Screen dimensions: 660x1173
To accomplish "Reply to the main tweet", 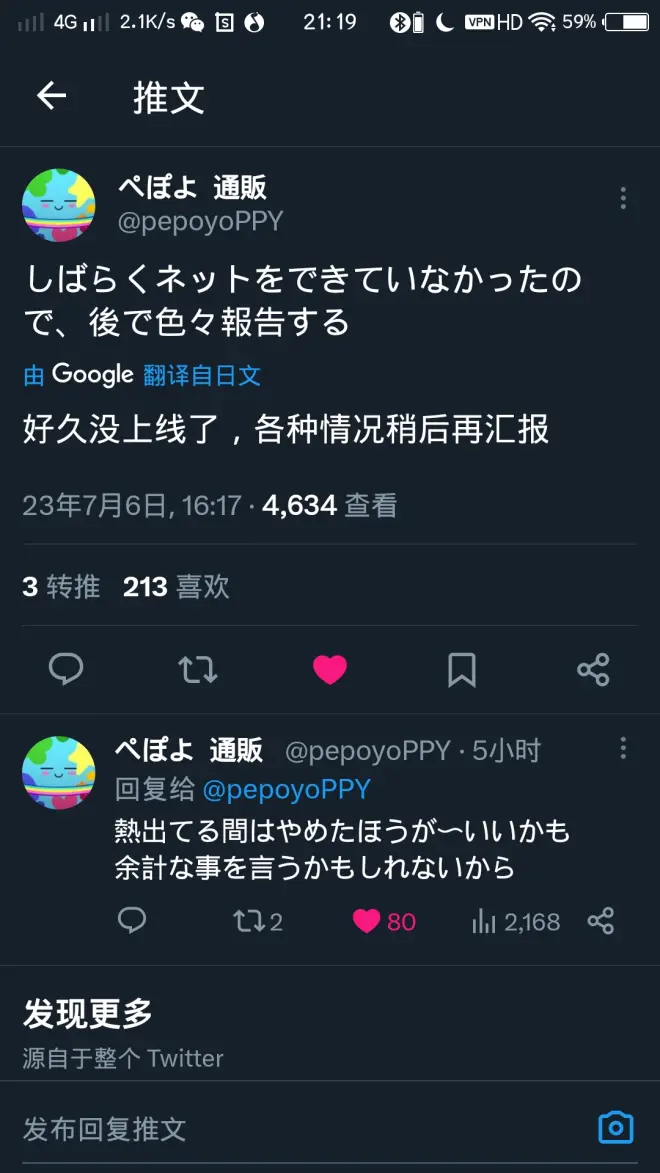I will coord(66,669).
